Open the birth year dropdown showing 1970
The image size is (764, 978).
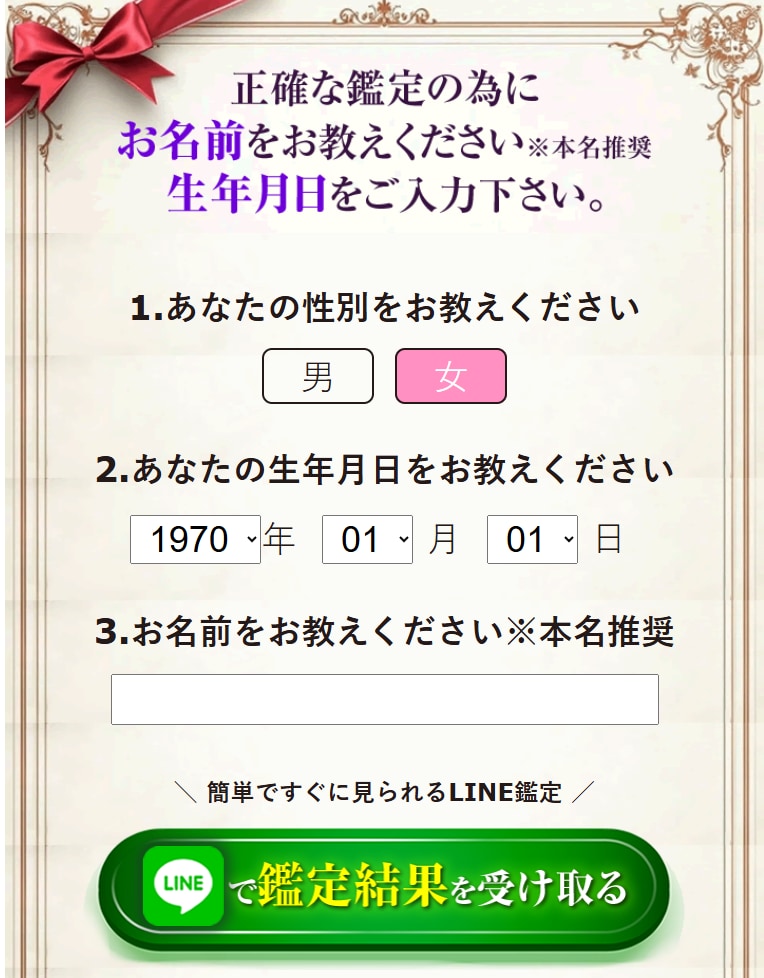click(195, 540)
